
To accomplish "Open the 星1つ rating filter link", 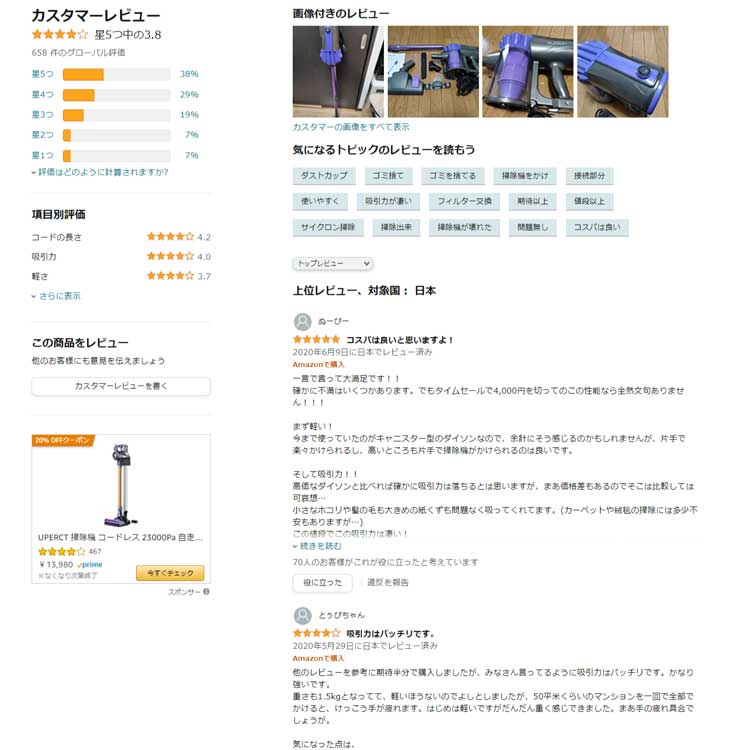I will [42, 155].
